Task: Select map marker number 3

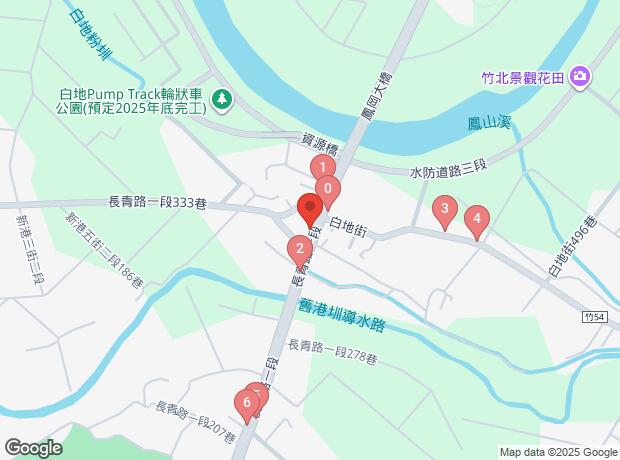Action: coord(444,210)
